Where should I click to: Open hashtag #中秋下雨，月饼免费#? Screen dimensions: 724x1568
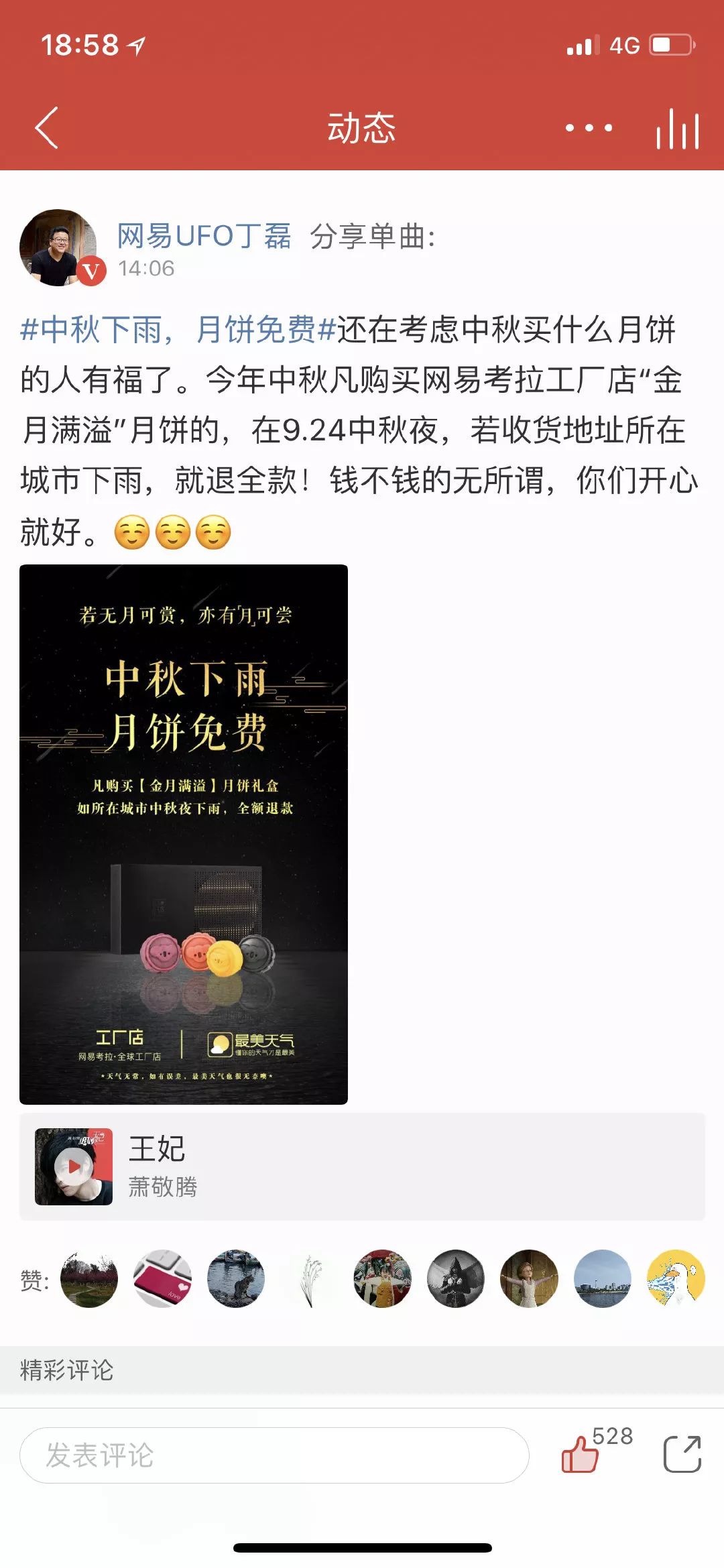[178, 330]
